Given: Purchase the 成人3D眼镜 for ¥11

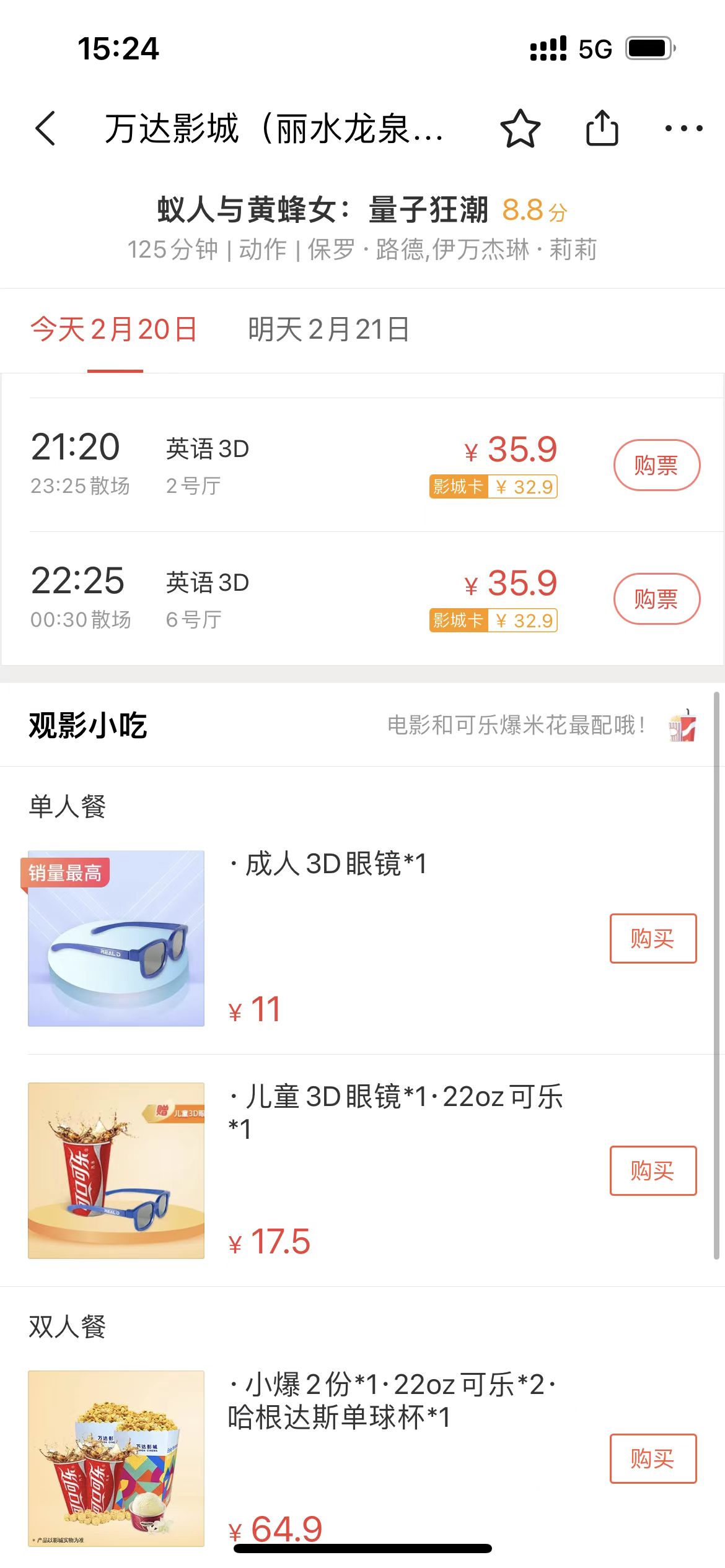Looking at the screenshot, I should coord(652,938).
